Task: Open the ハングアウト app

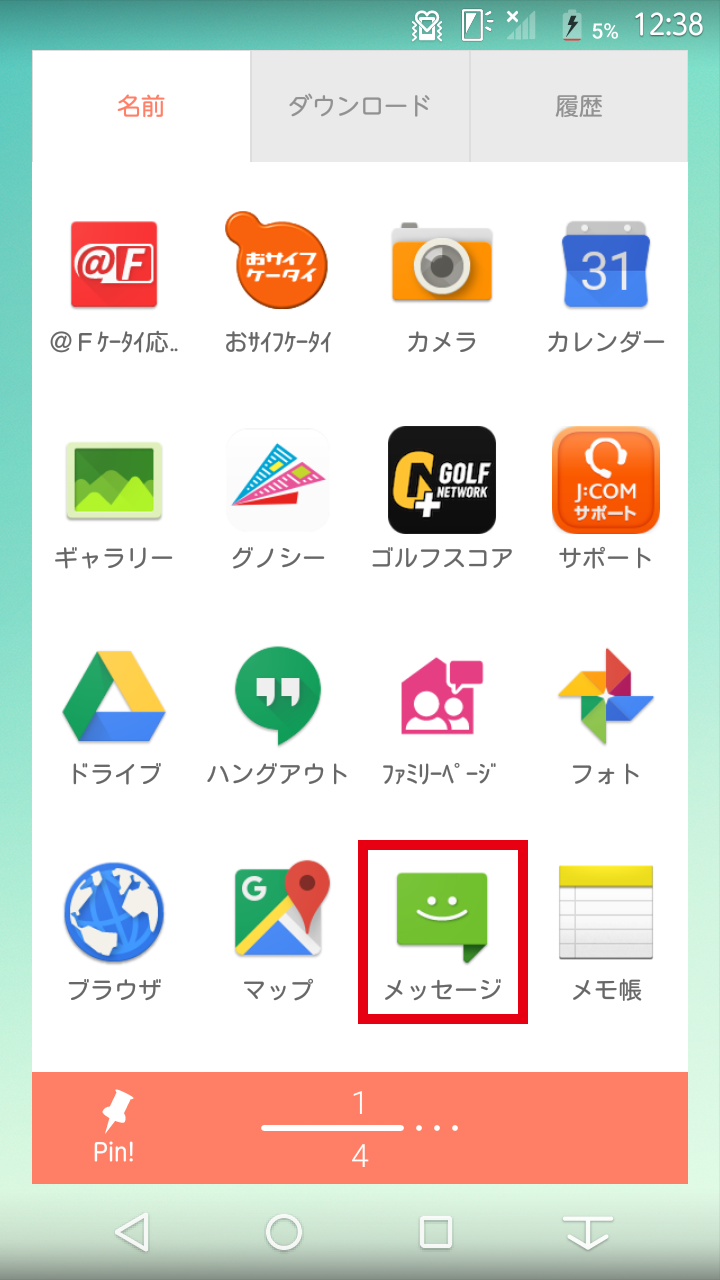Action: pos(277,715)
